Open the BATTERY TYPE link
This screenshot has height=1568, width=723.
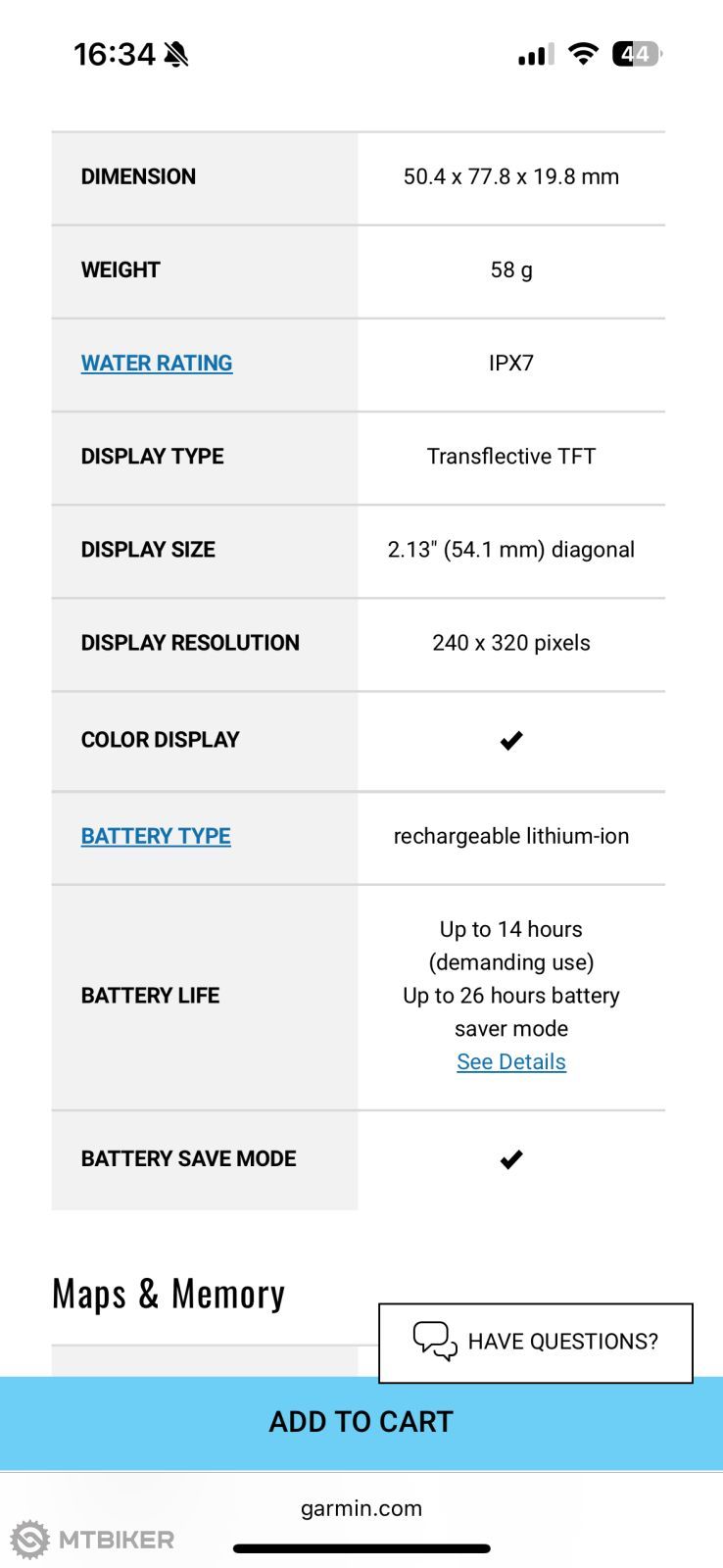156,836
